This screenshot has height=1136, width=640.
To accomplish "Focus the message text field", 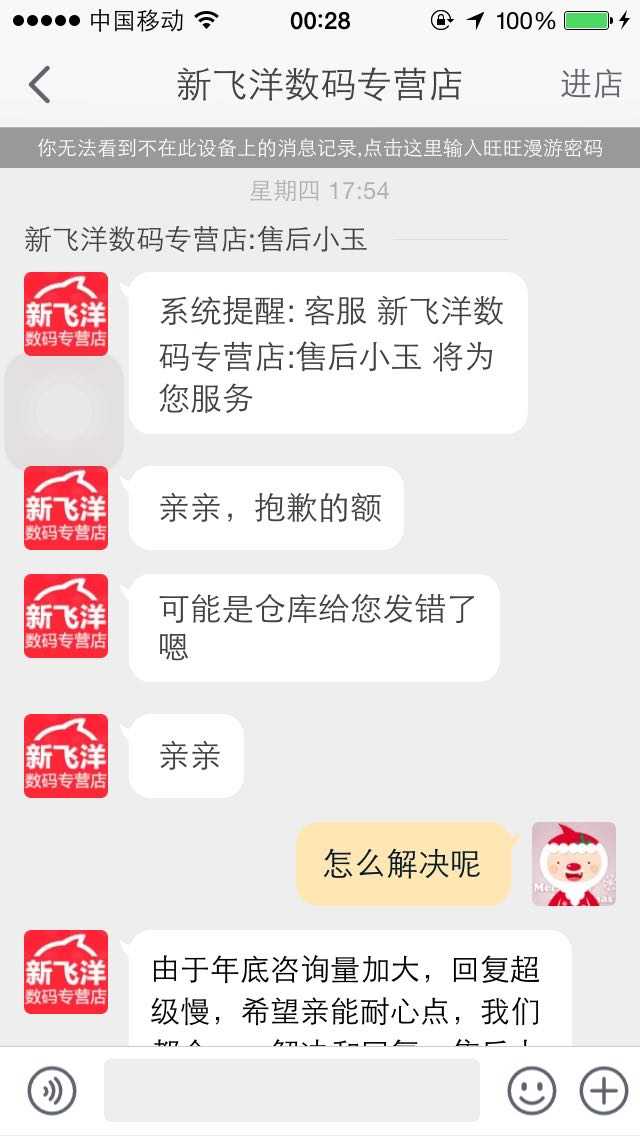I will [291, 1091].
